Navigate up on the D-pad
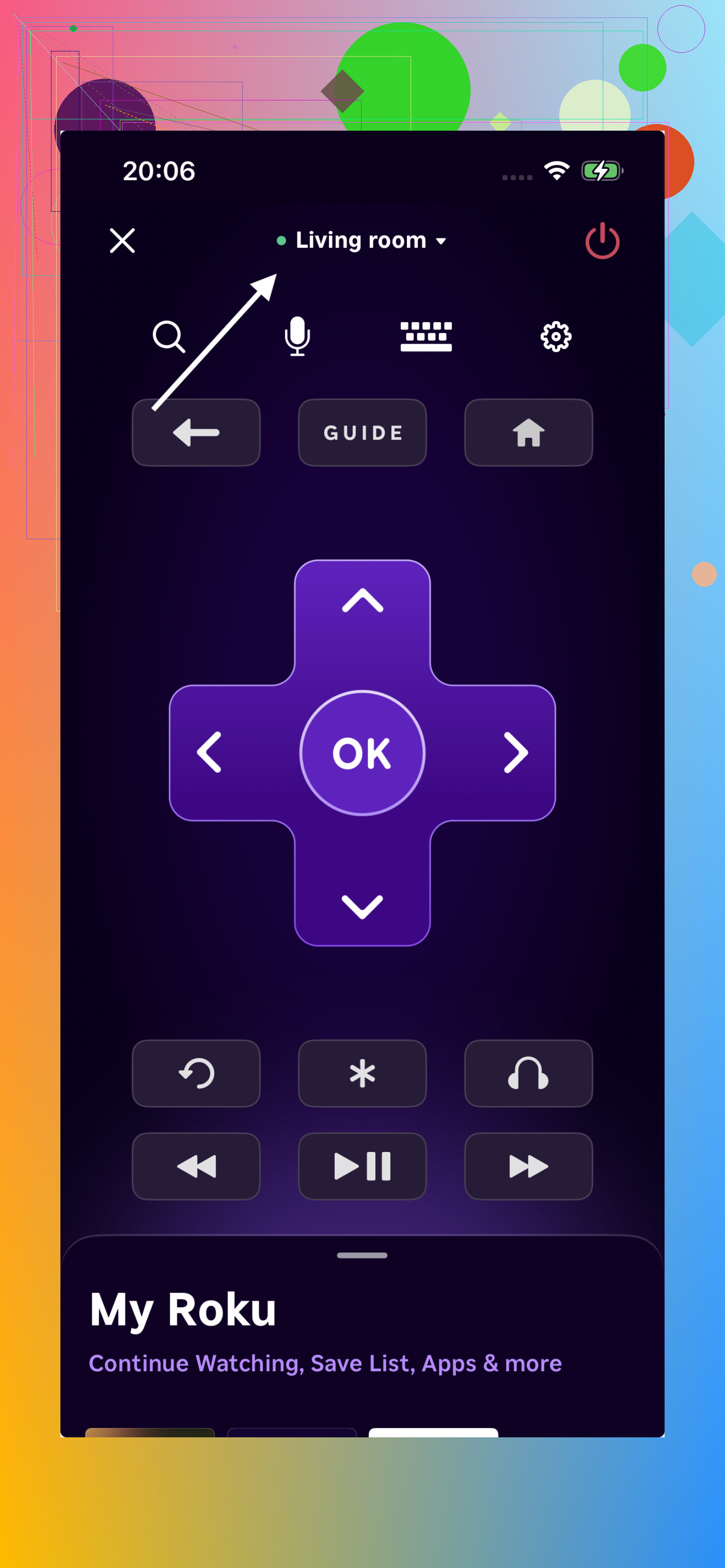Image resolution: width=725 pixels, height=1568 pixels. [x=362, y=601]
